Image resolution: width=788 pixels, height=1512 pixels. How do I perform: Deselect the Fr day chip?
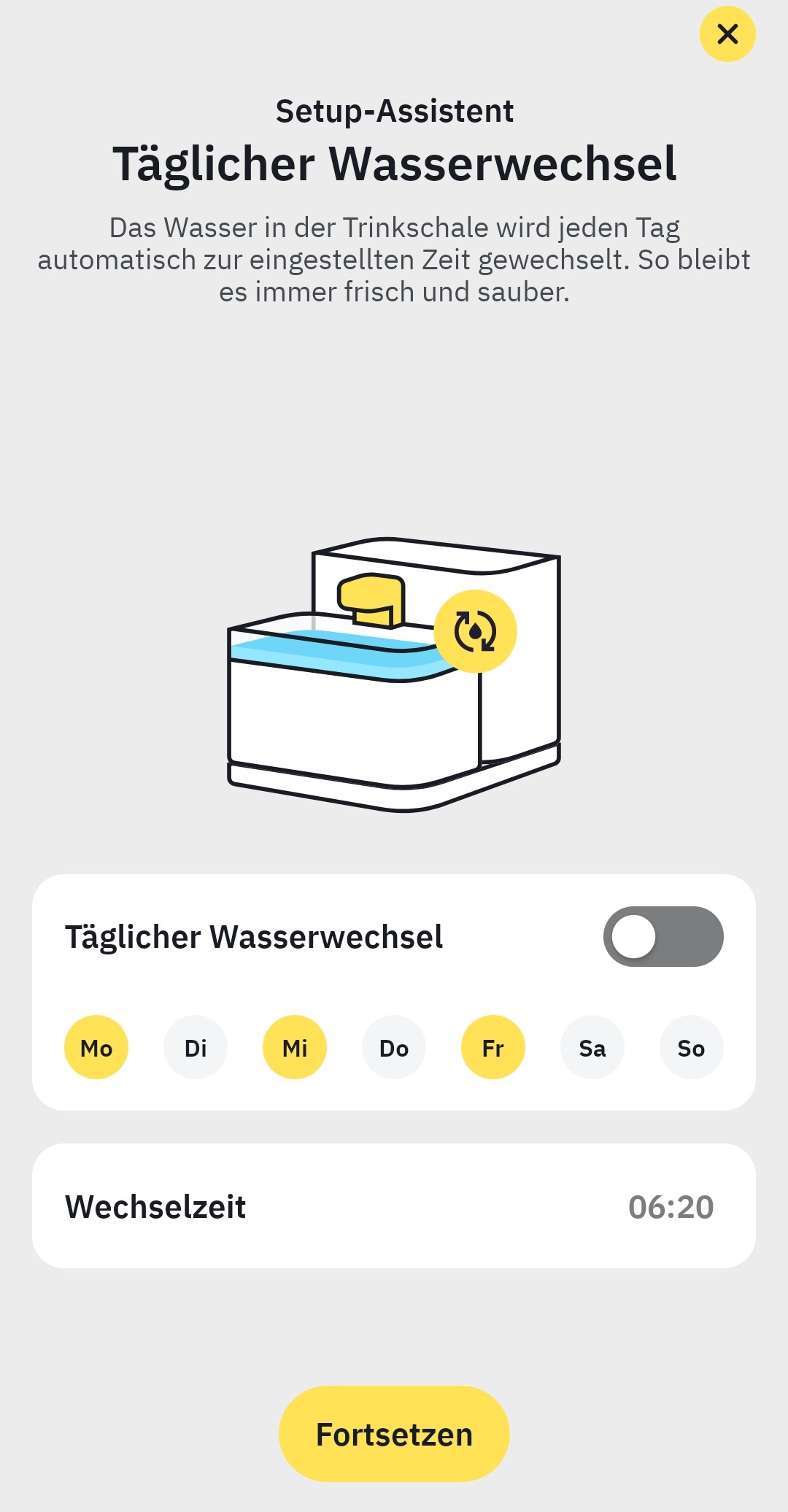pyautogui.click(x=493, y=1047)
